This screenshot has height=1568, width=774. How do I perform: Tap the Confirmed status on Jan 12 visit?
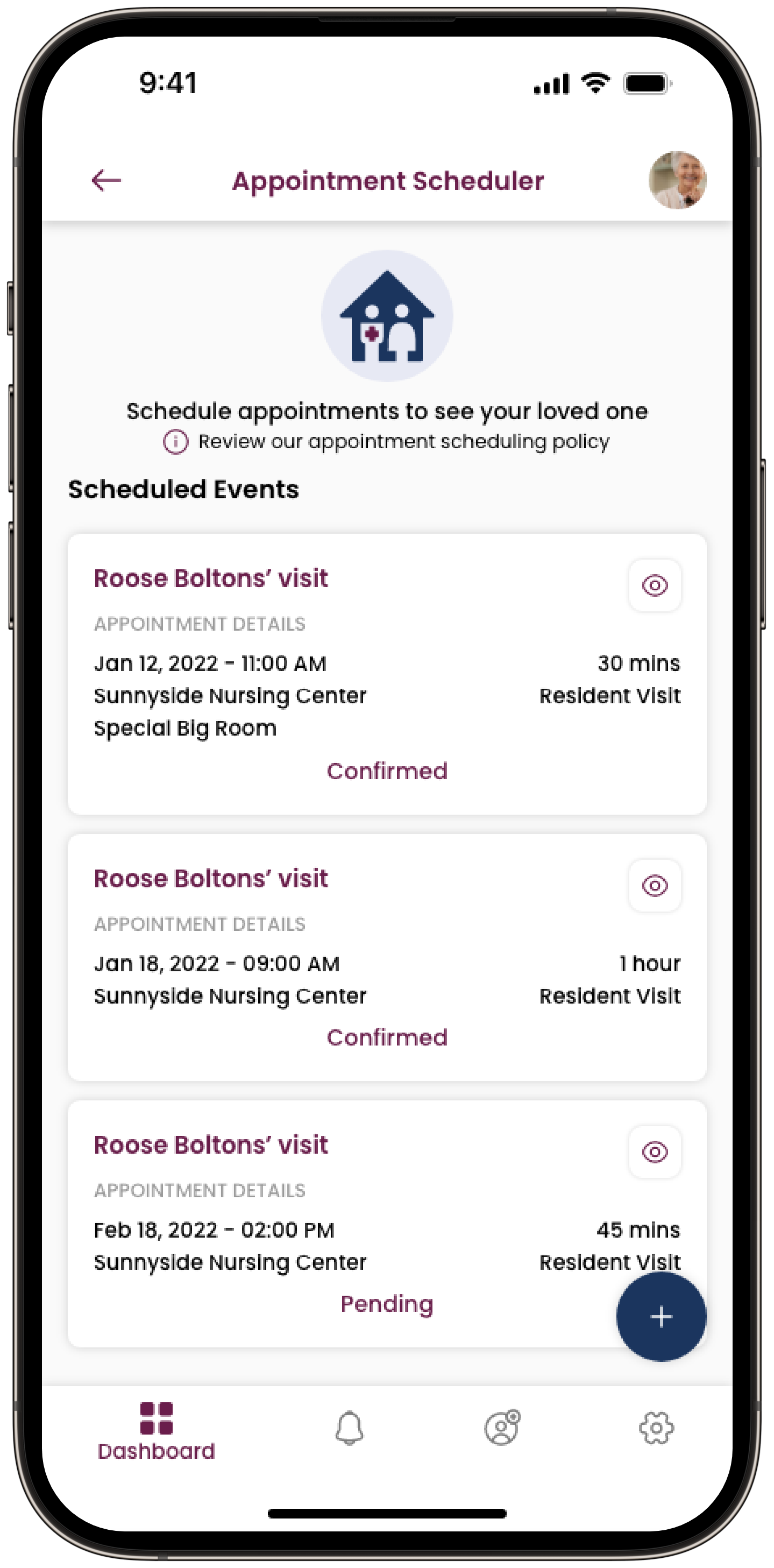(387, 771)
